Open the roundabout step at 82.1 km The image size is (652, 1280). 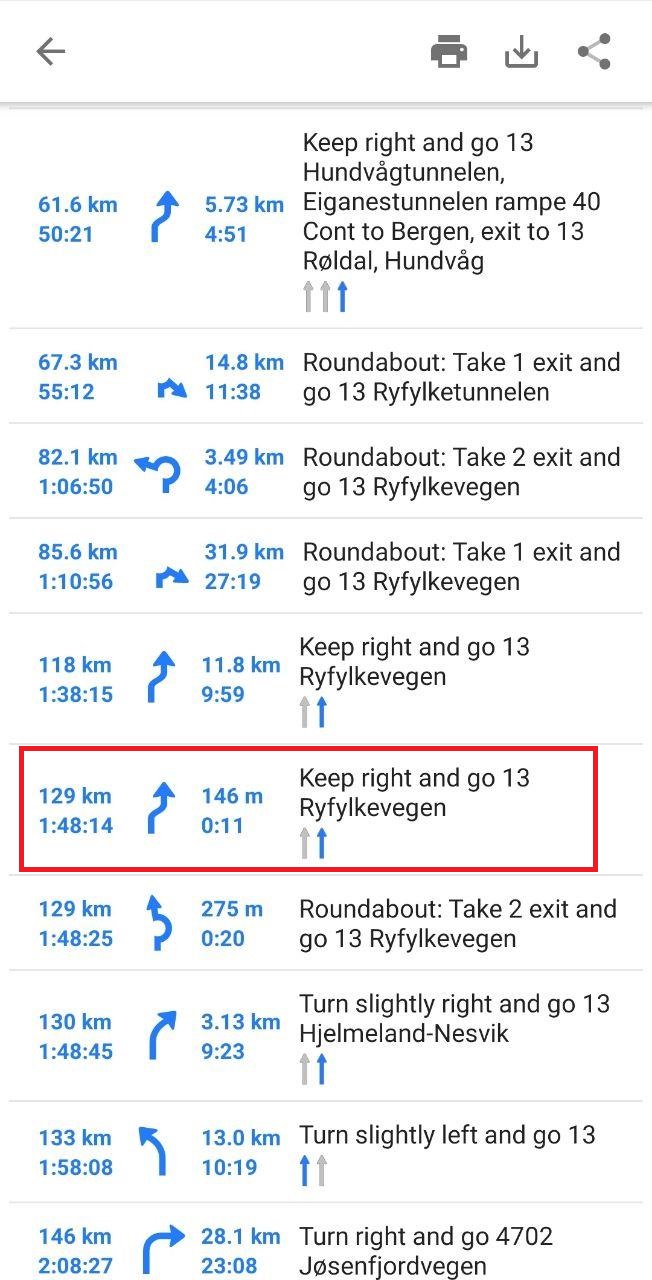326,471
